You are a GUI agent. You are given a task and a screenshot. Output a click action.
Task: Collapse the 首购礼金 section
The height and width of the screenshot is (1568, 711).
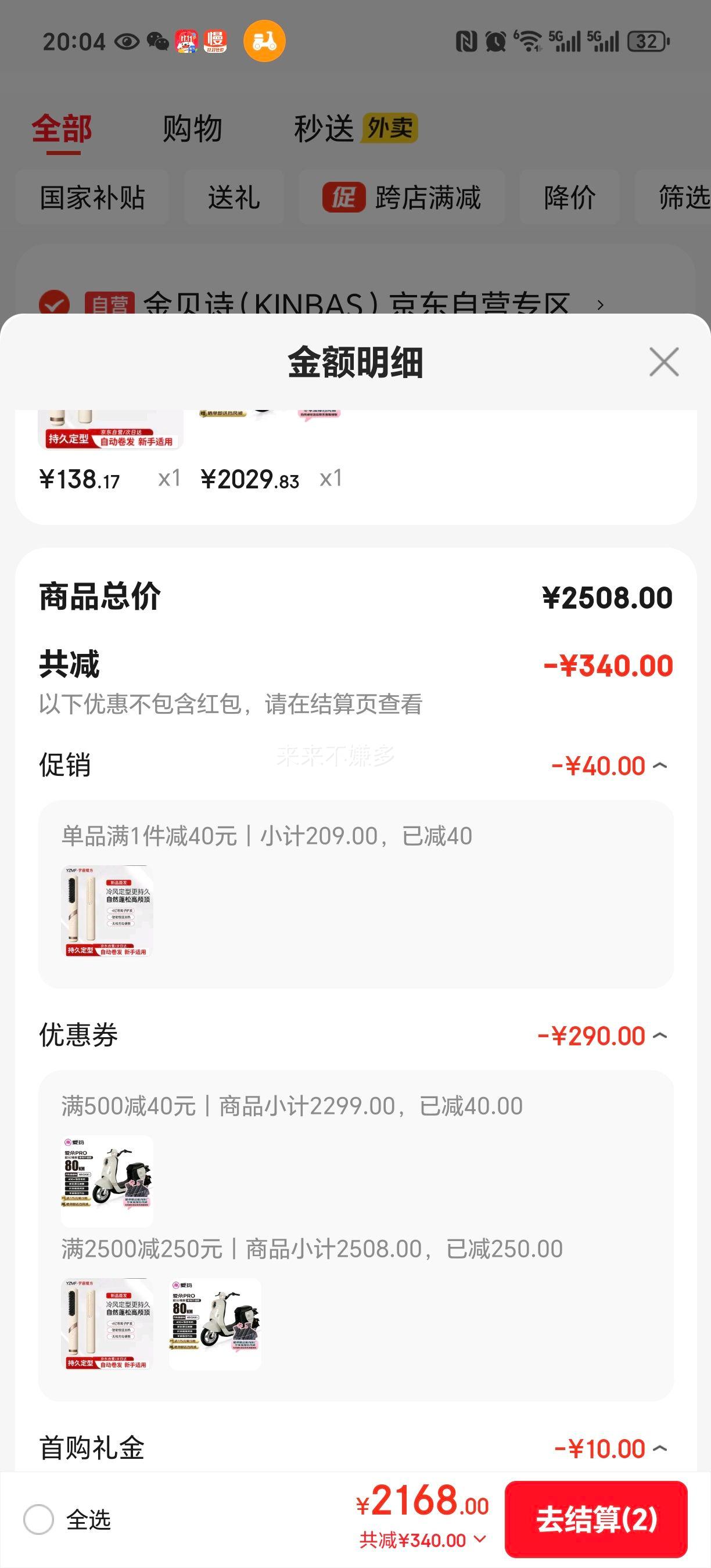[660, 1449]
